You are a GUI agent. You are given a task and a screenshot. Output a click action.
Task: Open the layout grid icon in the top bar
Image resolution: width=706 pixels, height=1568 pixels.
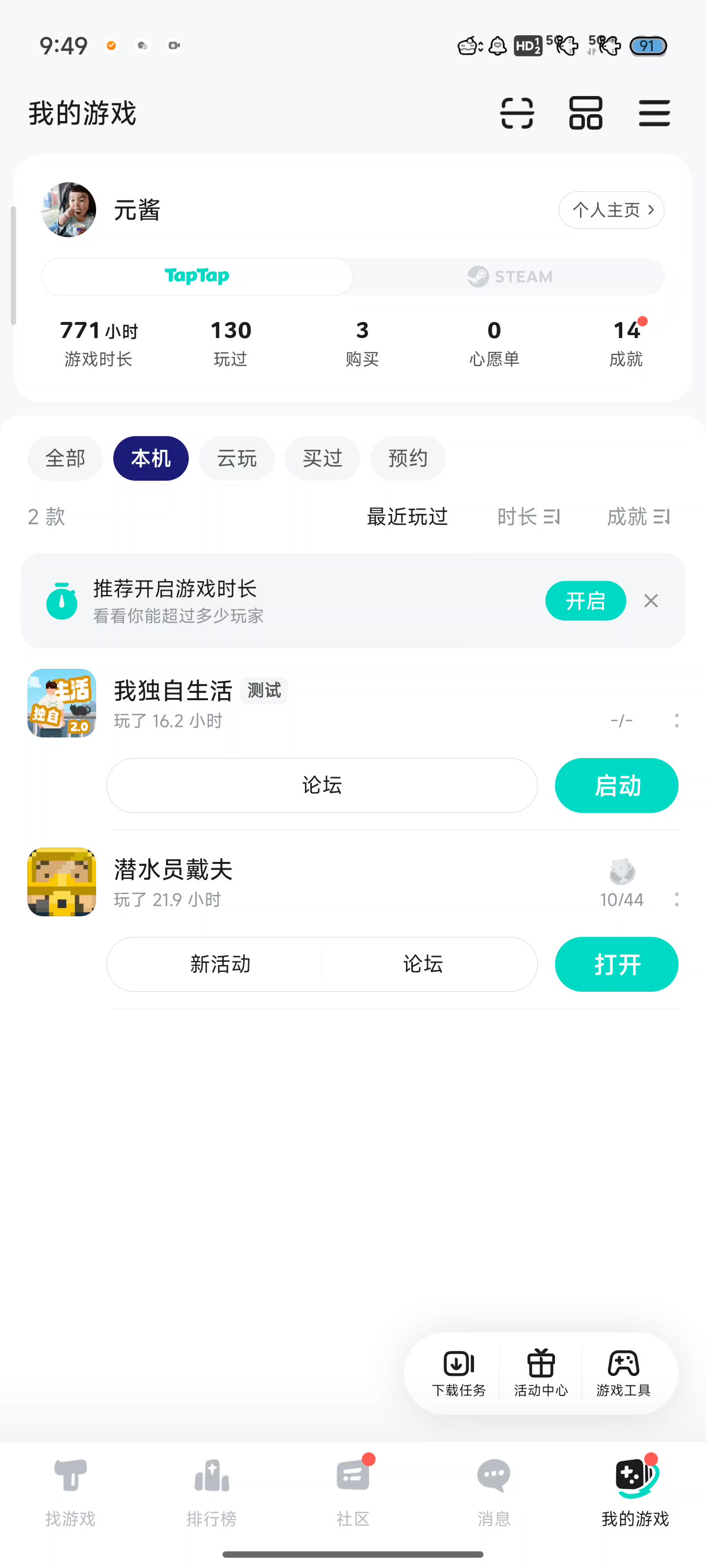[x=585, y=113]
